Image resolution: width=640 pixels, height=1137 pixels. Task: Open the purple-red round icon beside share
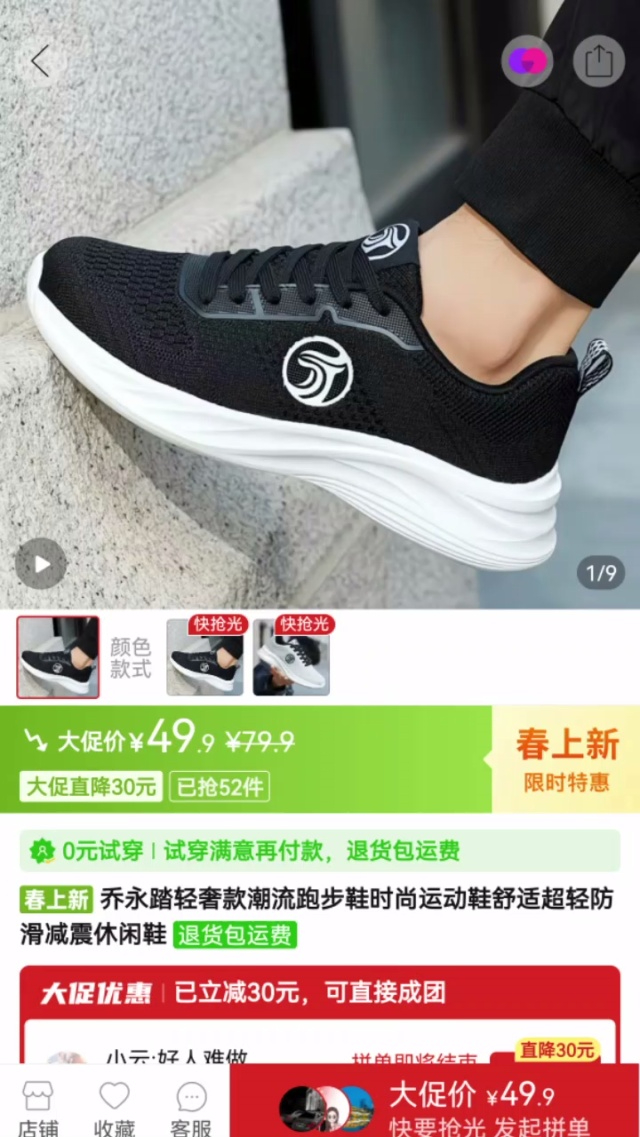click(x=527, y=62)
